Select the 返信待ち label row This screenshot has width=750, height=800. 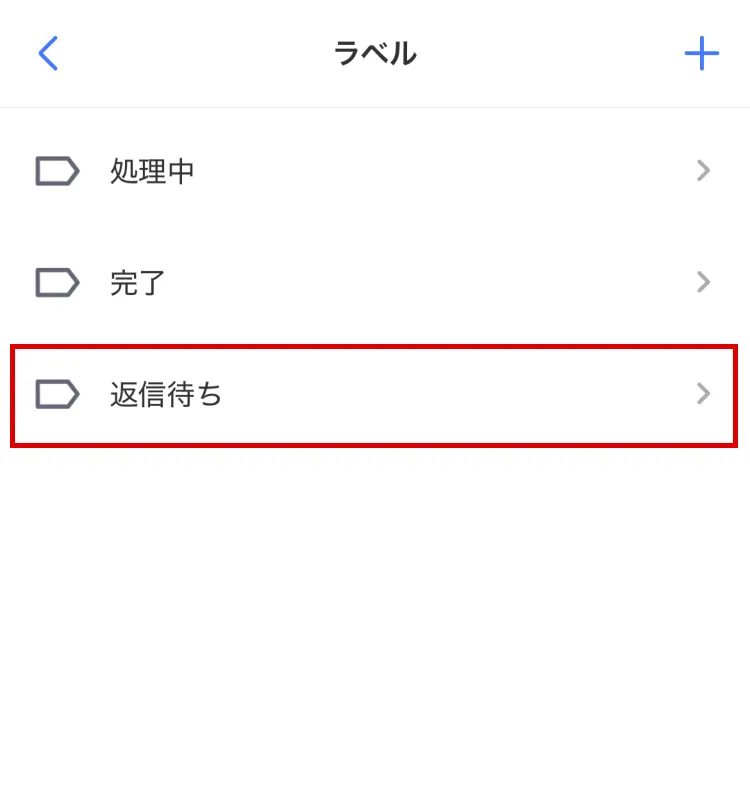[375, 394]
